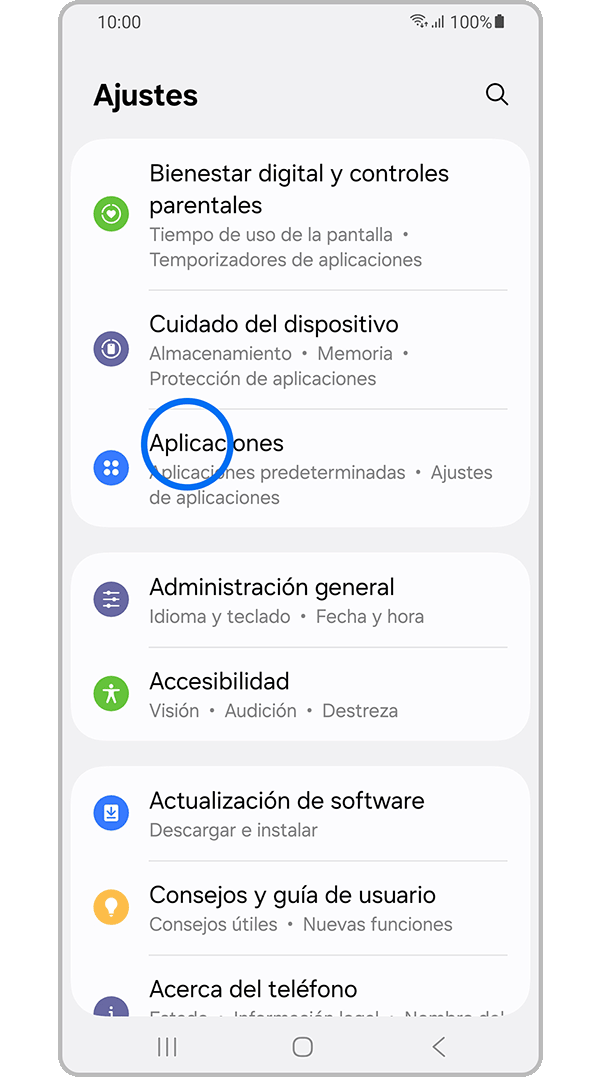Screen dimensions: 600x1077
Task: Open Administración general
Action: pos(300,600)
